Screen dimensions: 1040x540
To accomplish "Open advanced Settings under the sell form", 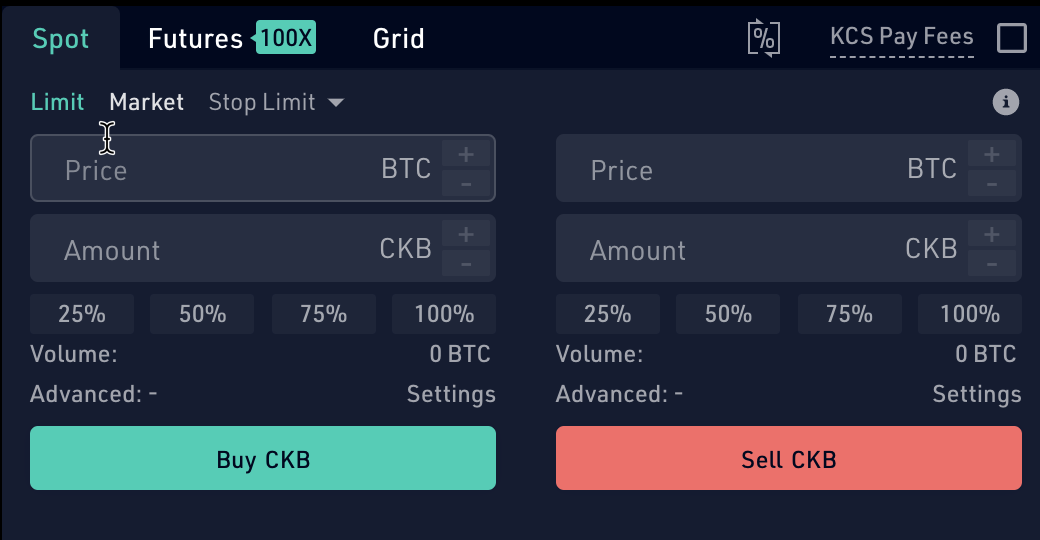I will [977, 394].
